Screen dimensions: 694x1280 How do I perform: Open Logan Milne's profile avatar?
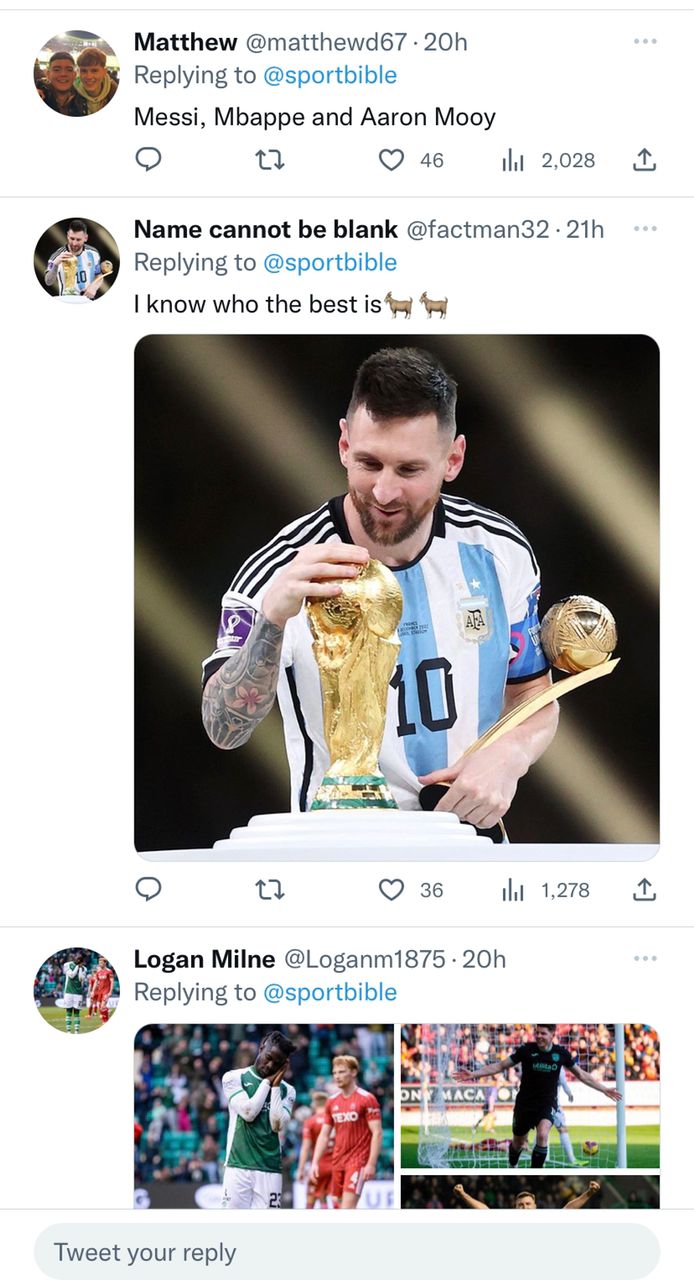[x=76, y=990]
